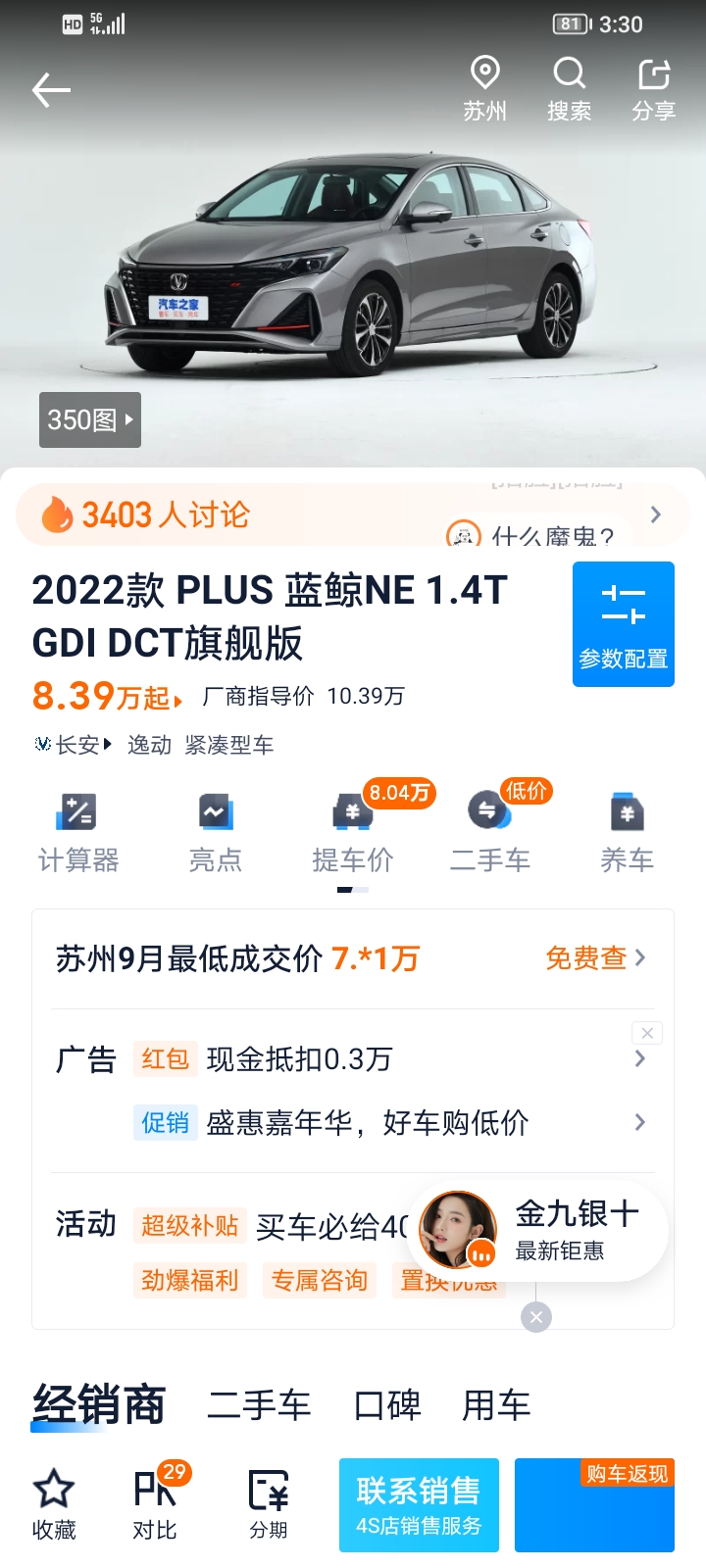The width and height of the screenshot is (706, 1568).
Task: Dismiss the 金九银十 floating popup
Action: (536, 1317)
